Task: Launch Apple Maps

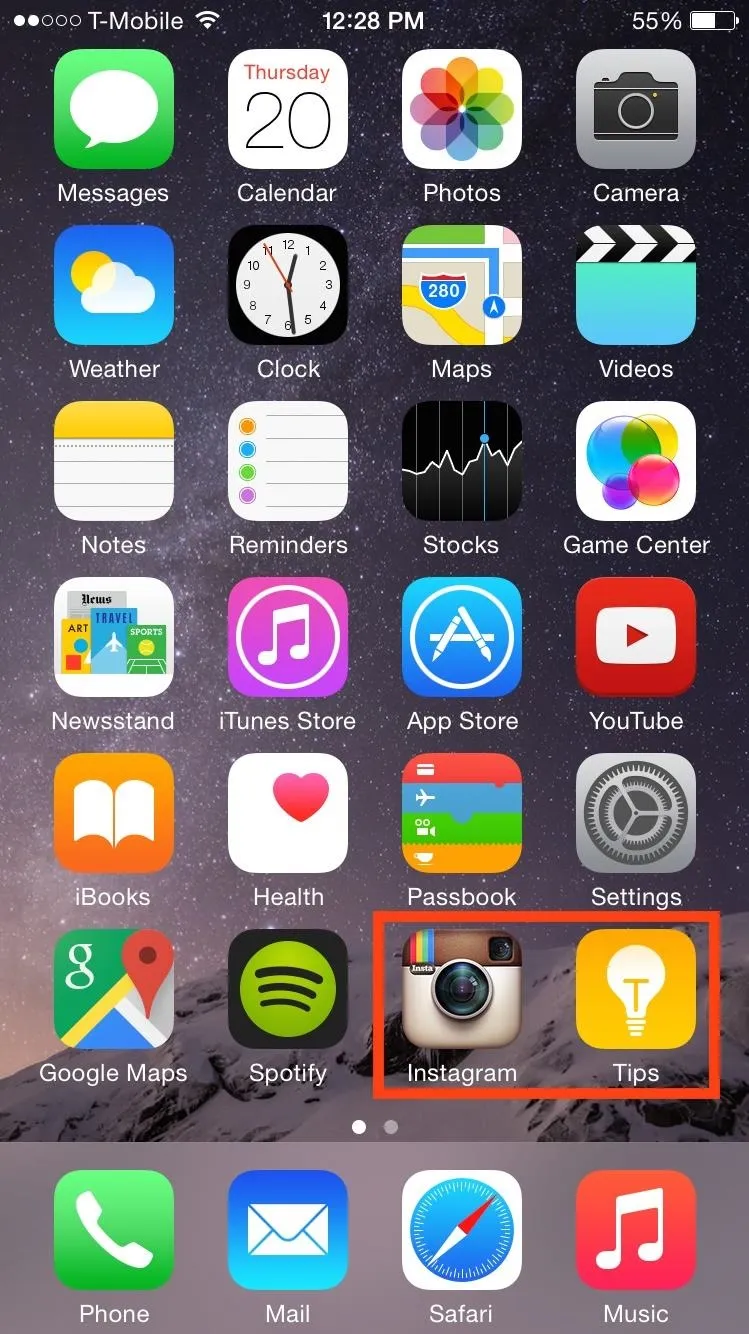Action: tap(462, 285)
